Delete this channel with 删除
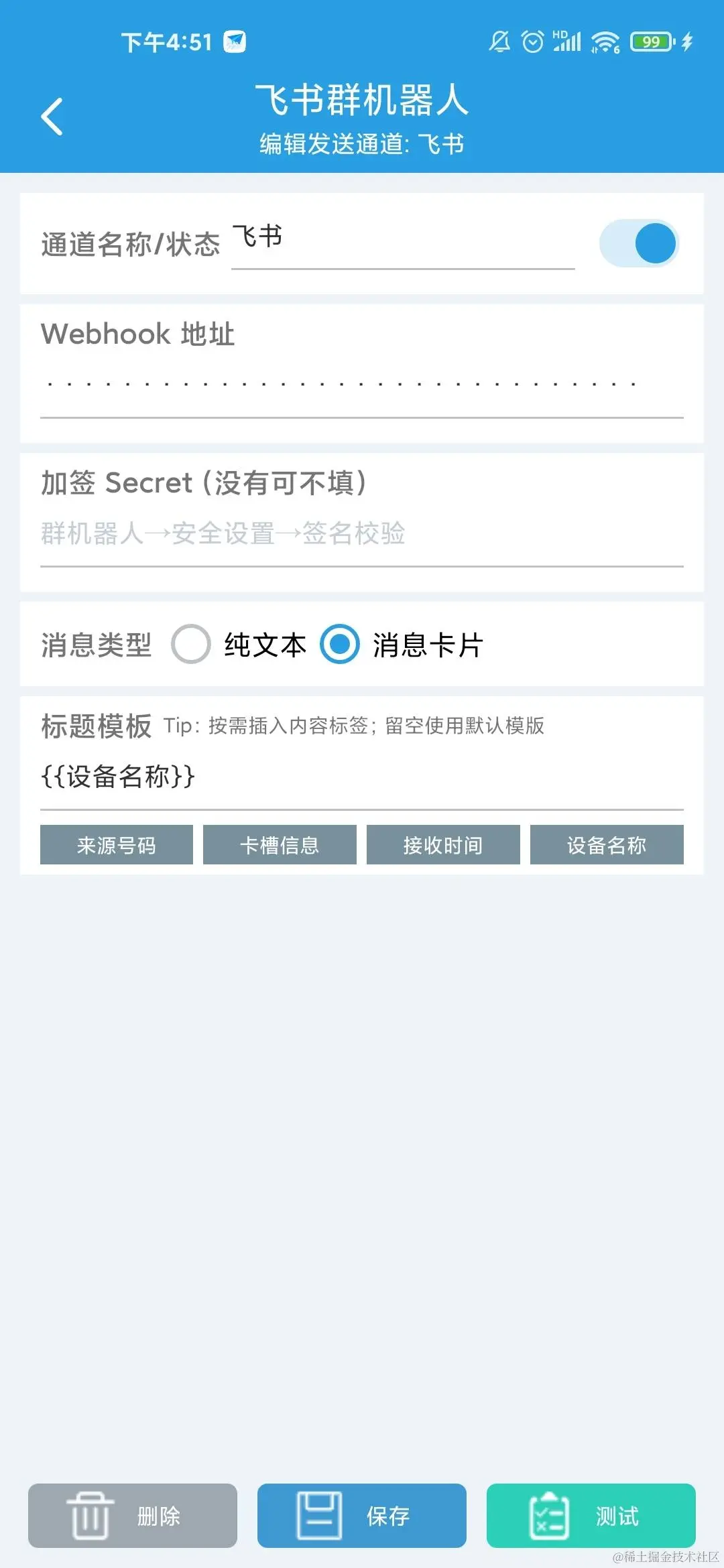Screen dimensions: 724x1568 tap(133, 1516)
